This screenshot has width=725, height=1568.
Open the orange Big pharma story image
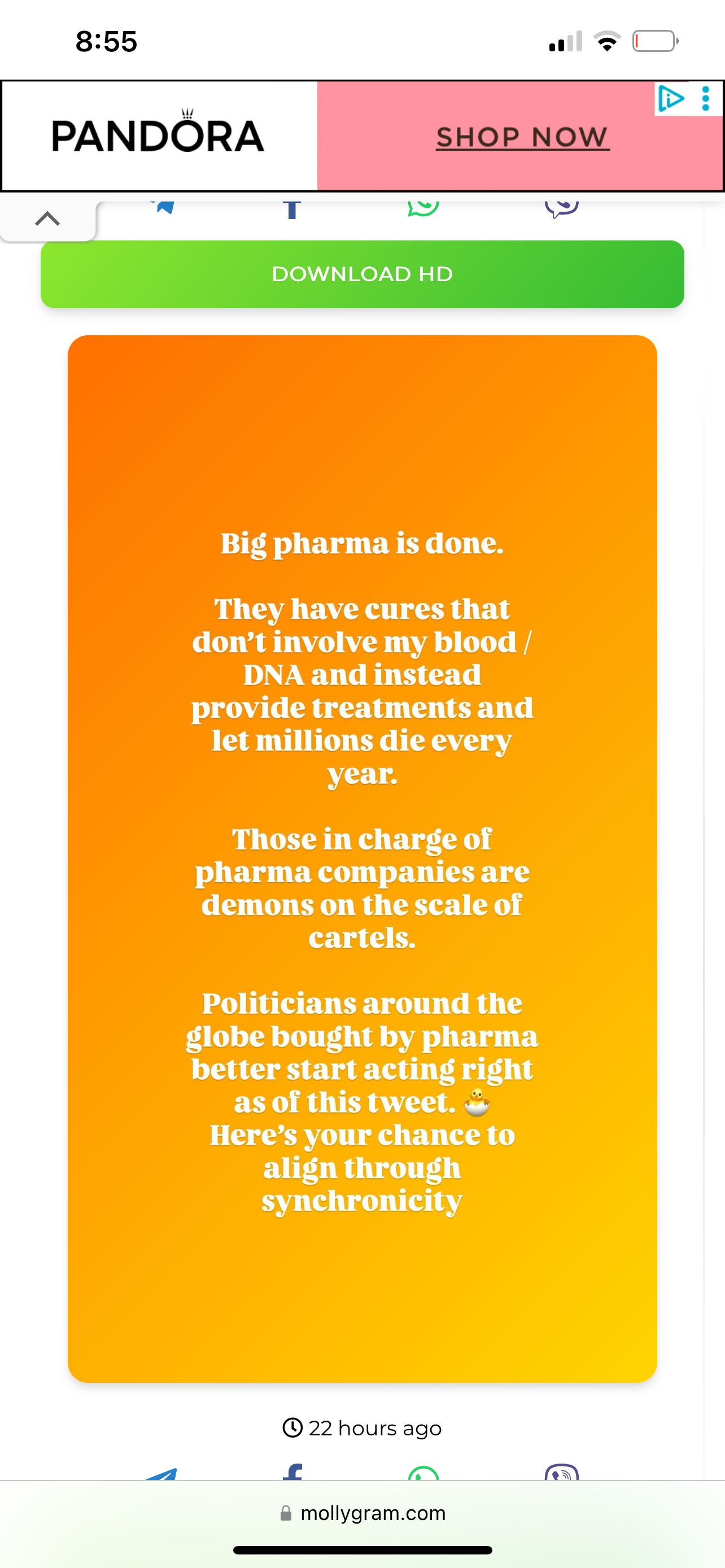362,859
